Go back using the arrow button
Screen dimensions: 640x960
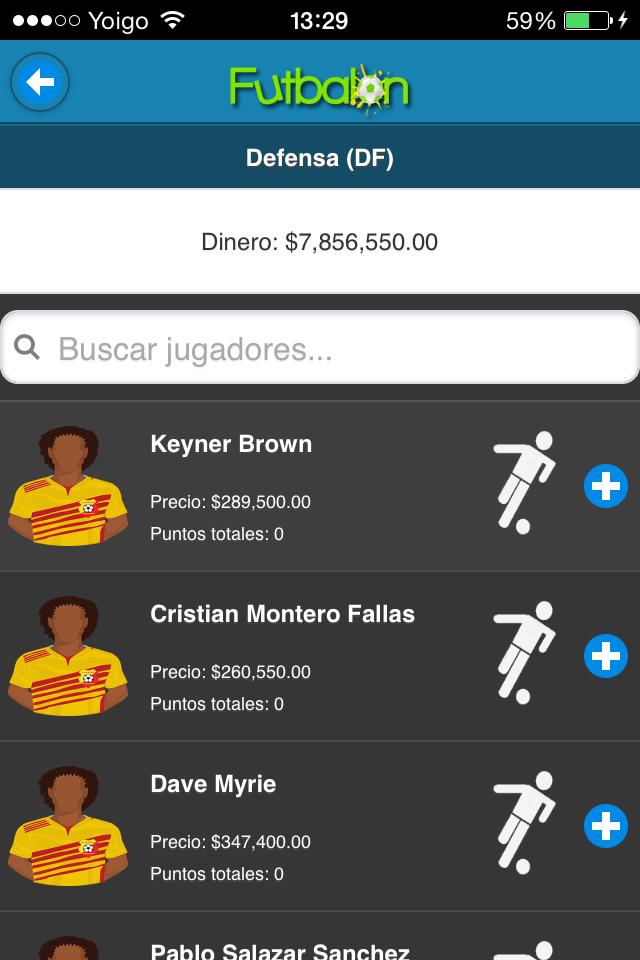click(40, 83)
